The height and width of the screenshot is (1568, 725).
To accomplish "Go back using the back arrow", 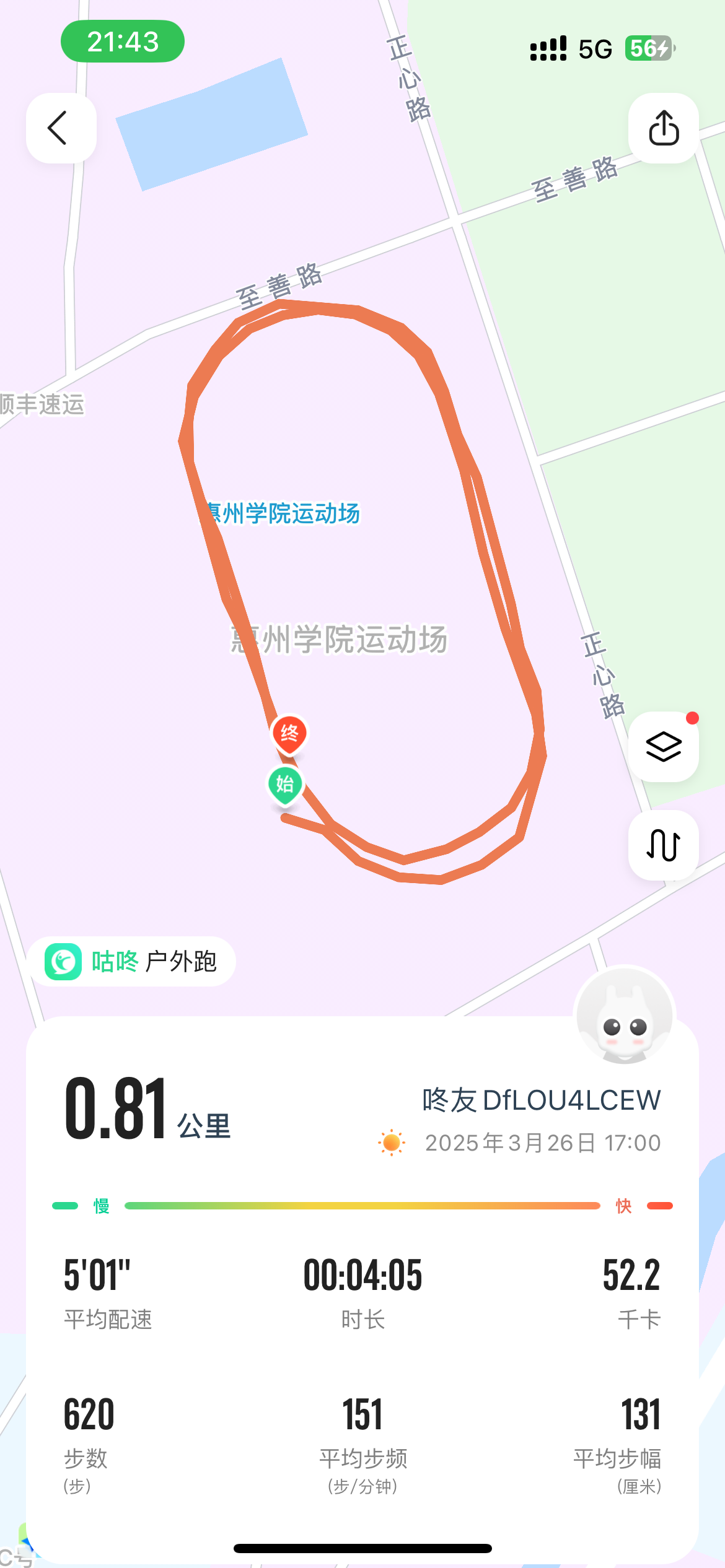I will [61, 128].
